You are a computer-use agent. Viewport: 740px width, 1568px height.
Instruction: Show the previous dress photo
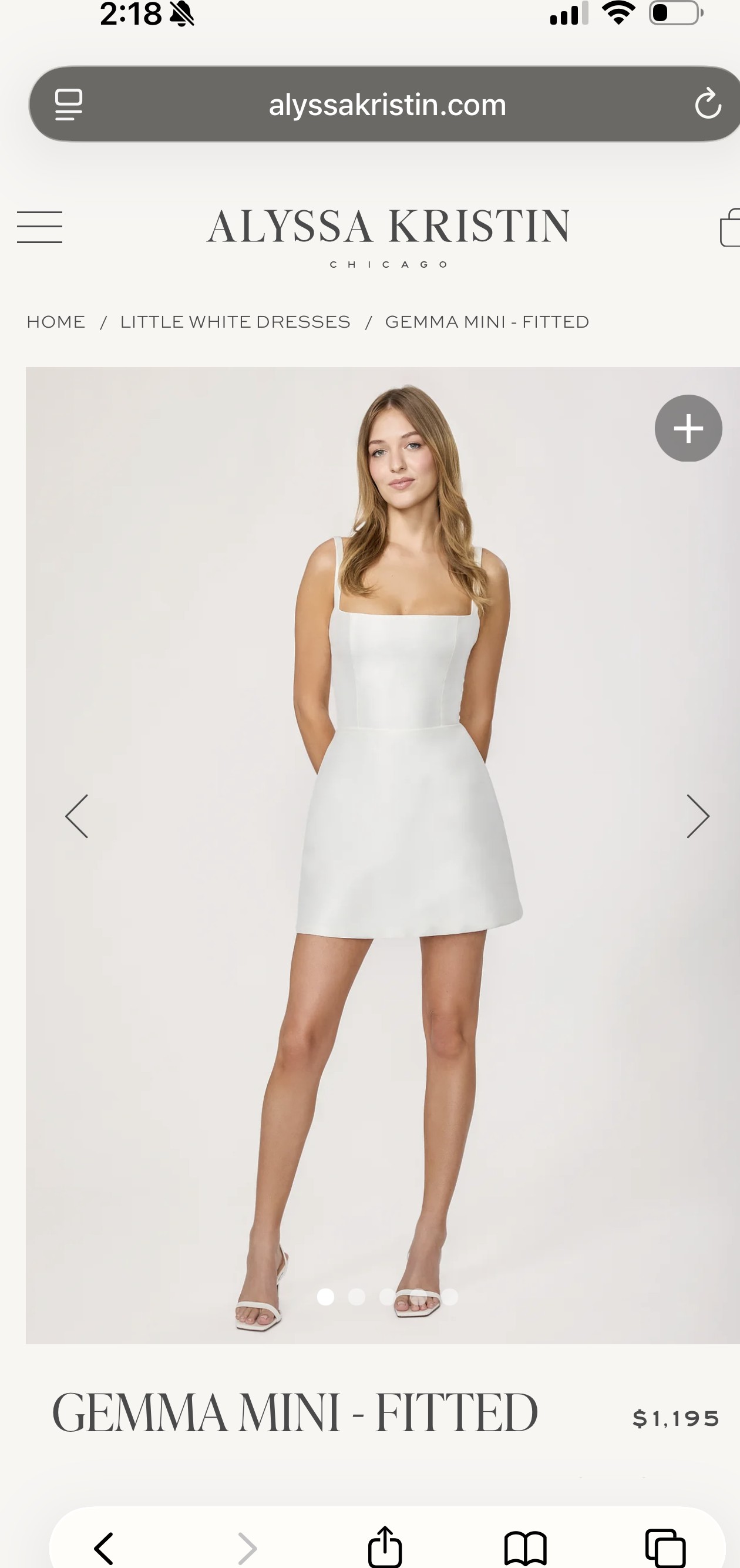point(77,816)
